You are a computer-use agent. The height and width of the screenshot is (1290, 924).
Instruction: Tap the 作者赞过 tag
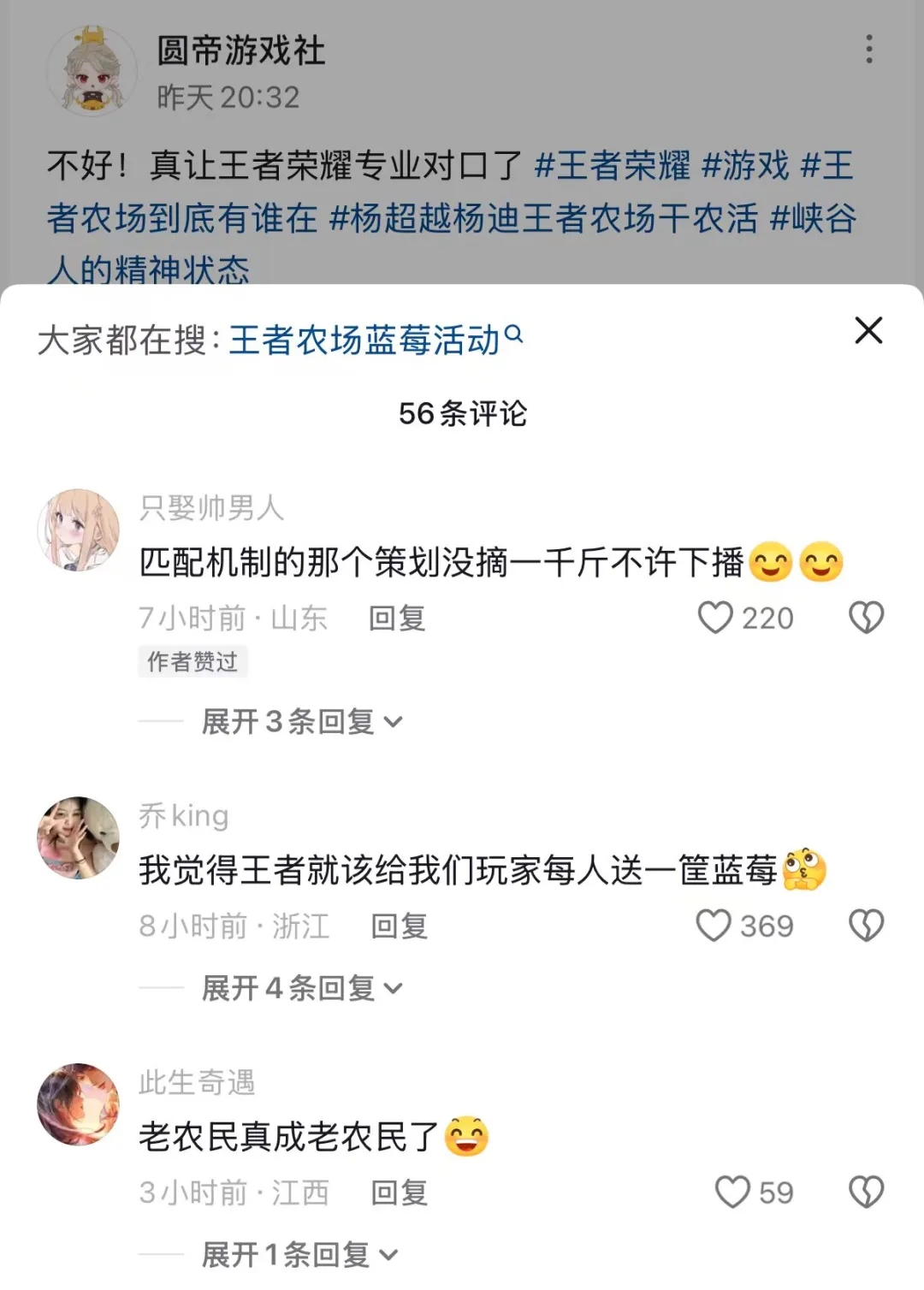click(x=193, y=662)
